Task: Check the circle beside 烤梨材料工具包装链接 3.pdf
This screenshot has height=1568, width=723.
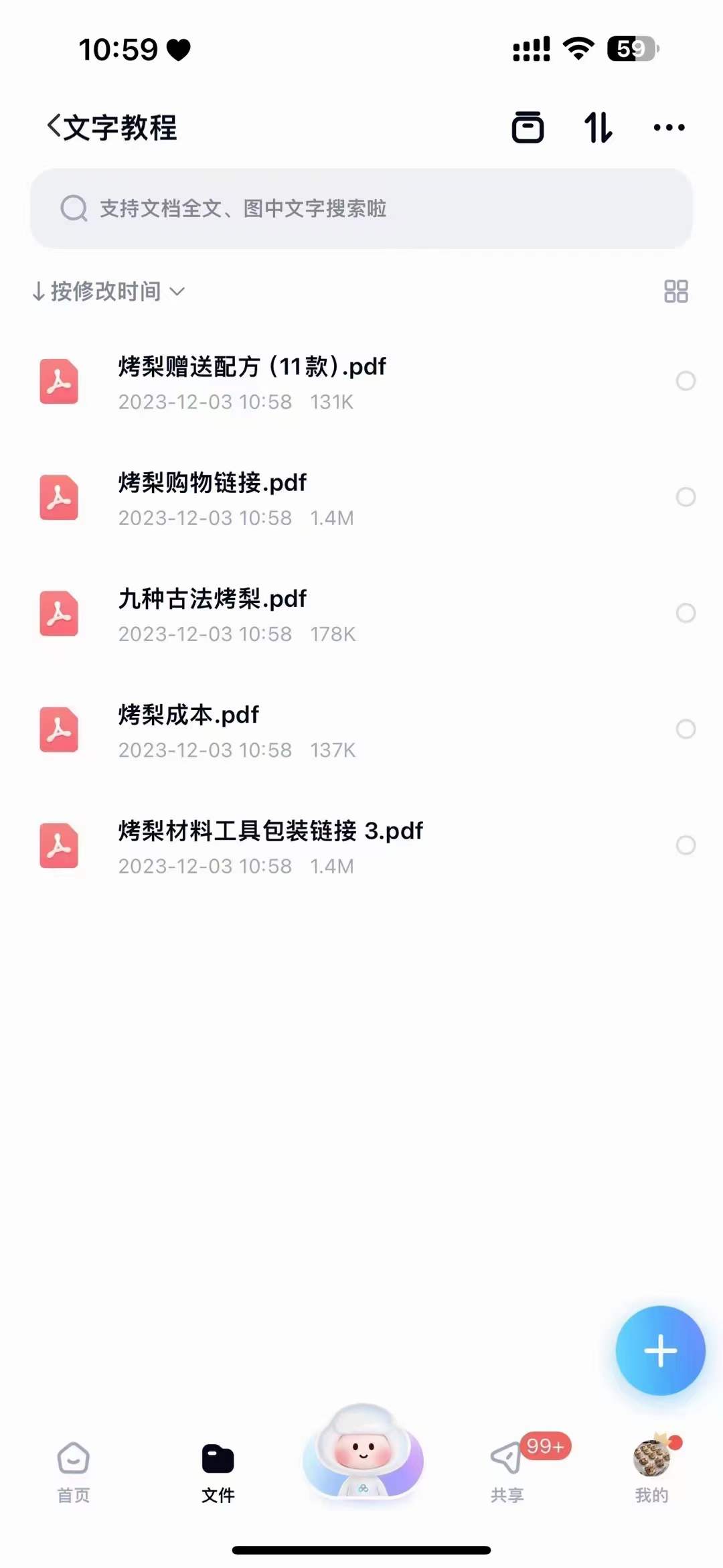Action: (x=684, y=846)
